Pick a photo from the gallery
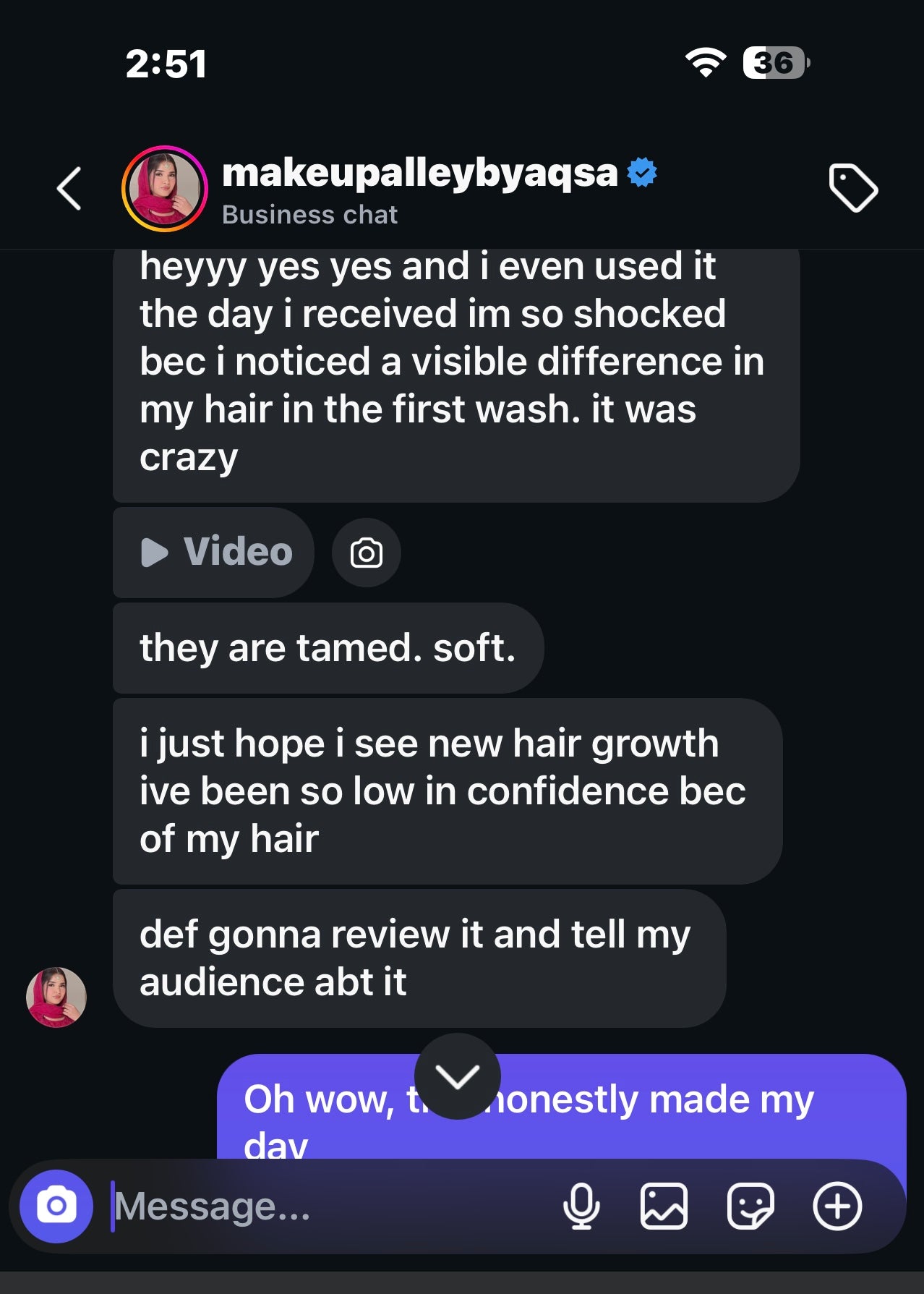924x1294 pixels. point(664,1206)
